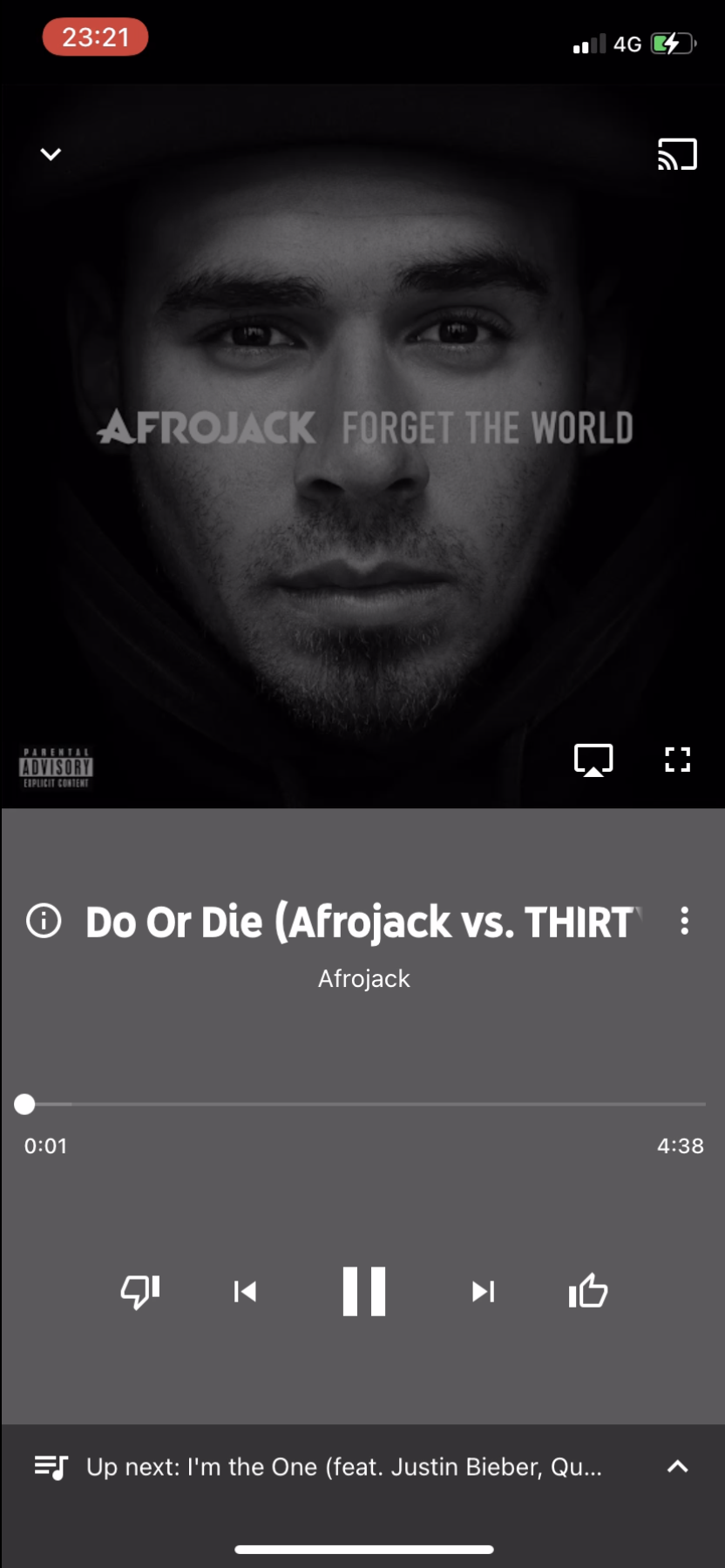Open song info details
Screen dimensions: 725x1568
click(44, 921)
